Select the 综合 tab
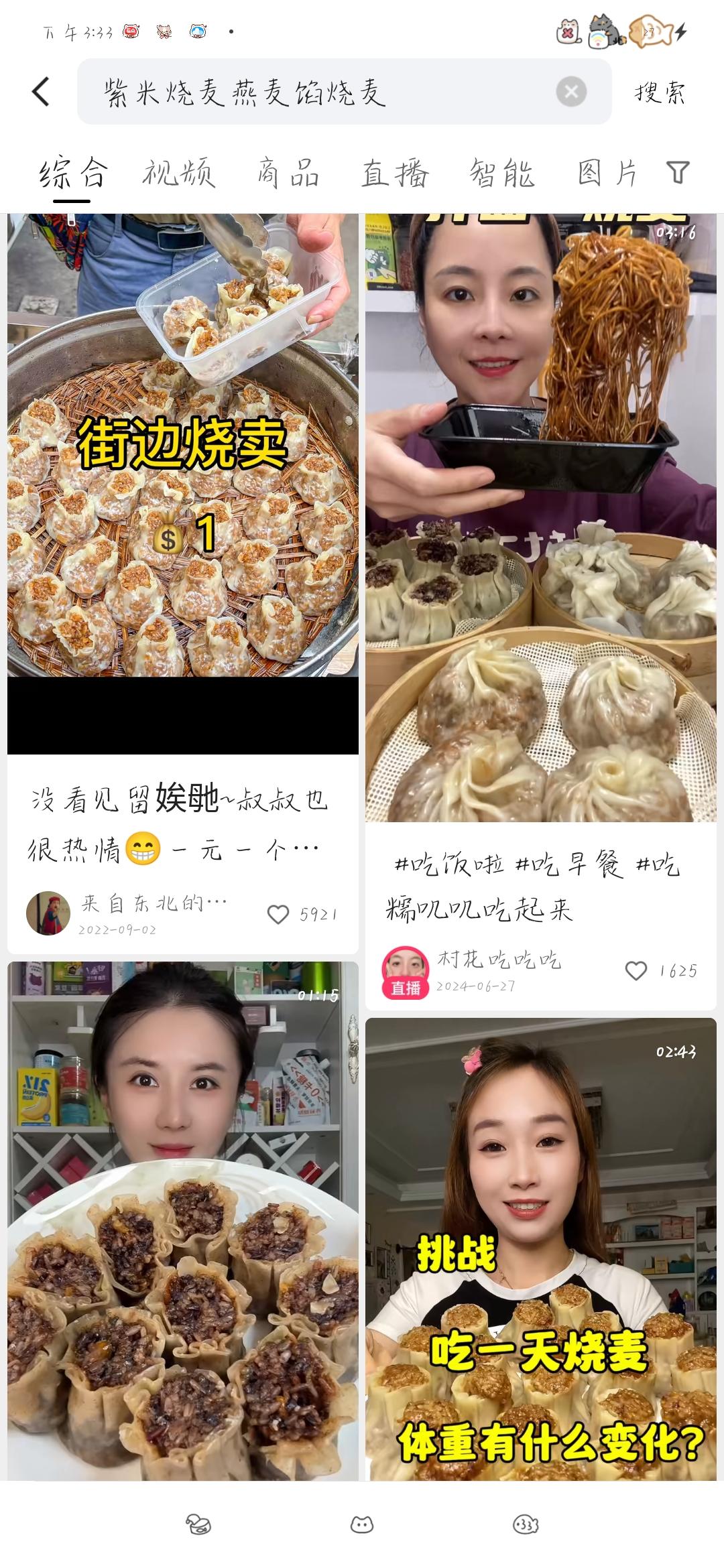 click(72, 174)
